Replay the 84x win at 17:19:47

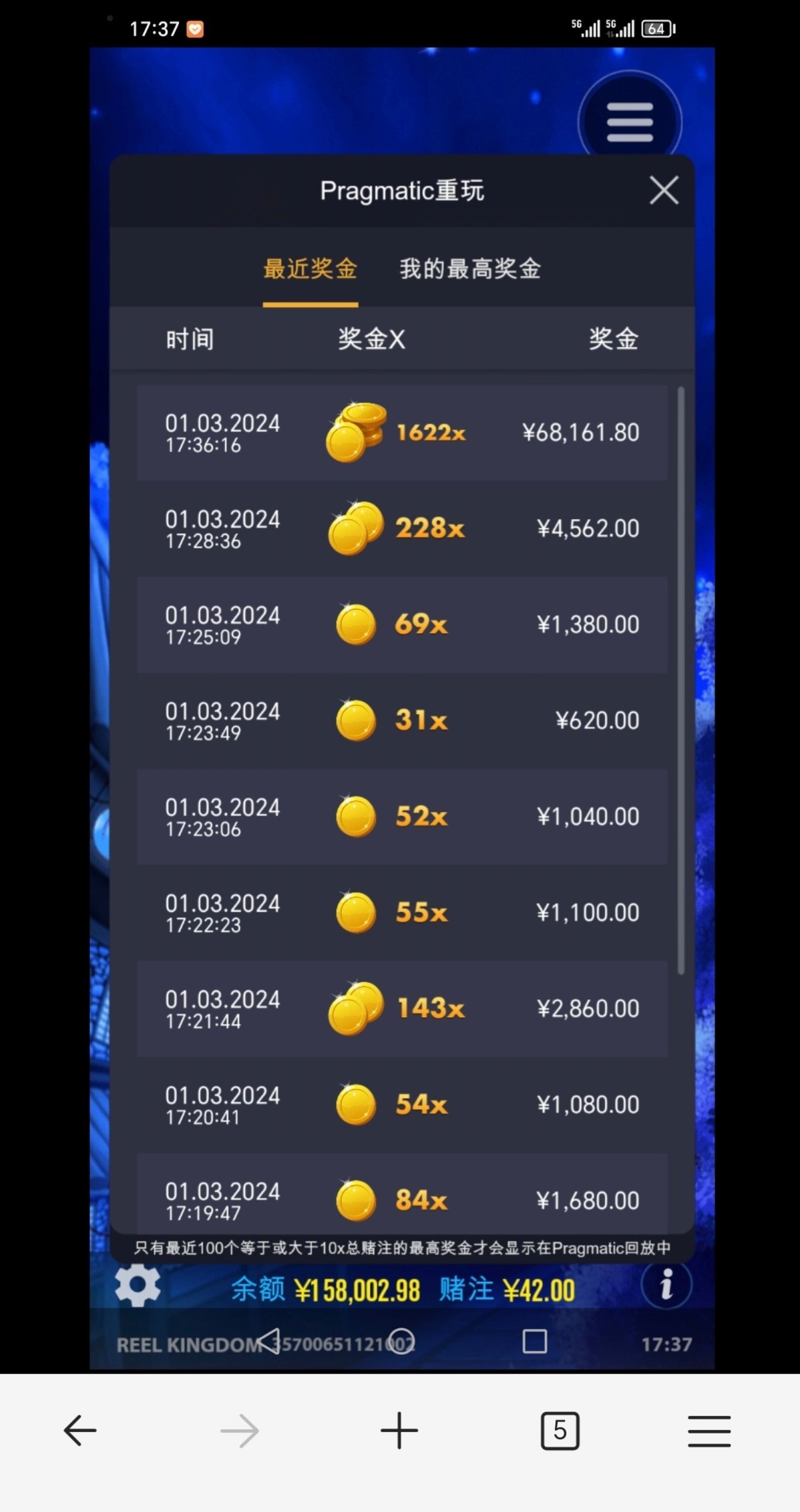click(x=401, y=1199)
